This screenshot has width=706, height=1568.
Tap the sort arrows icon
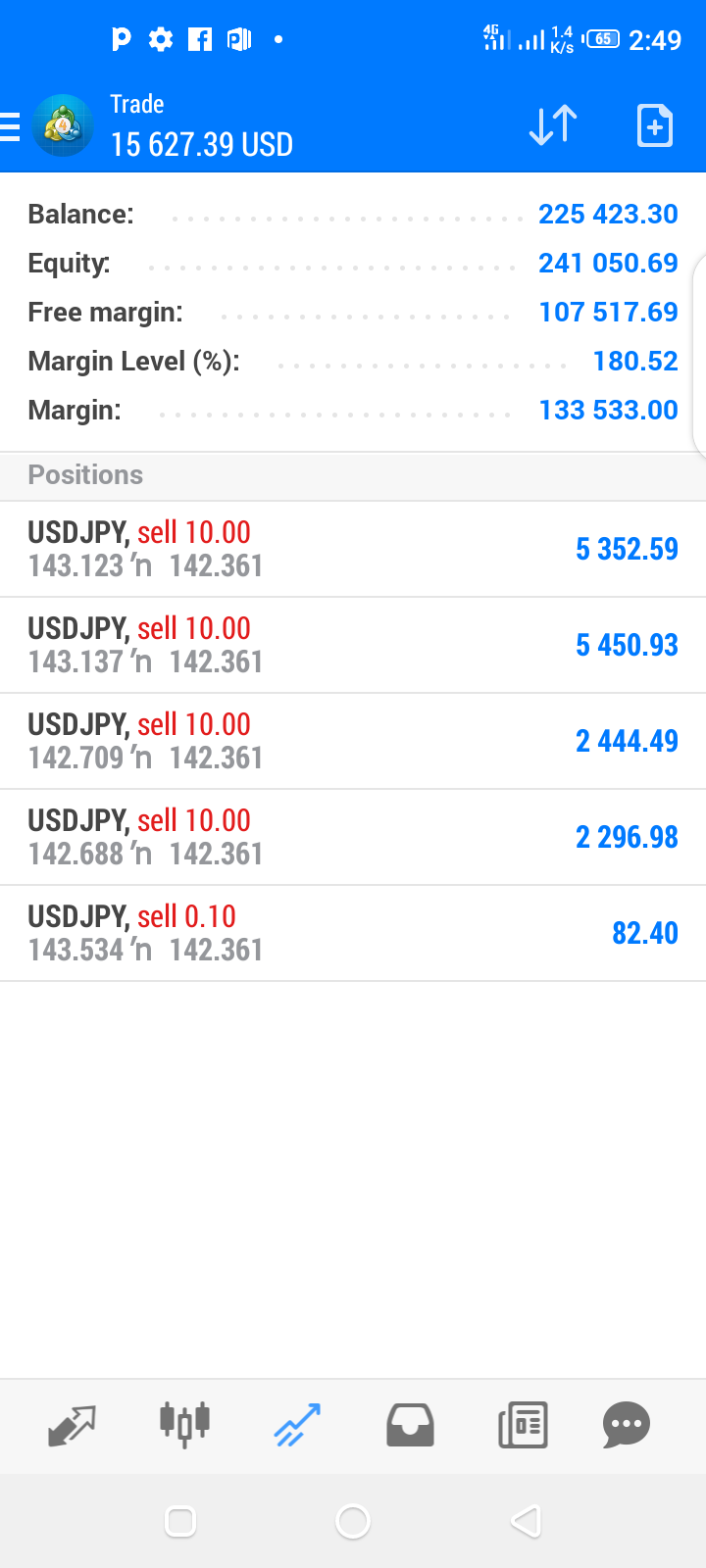553,125
